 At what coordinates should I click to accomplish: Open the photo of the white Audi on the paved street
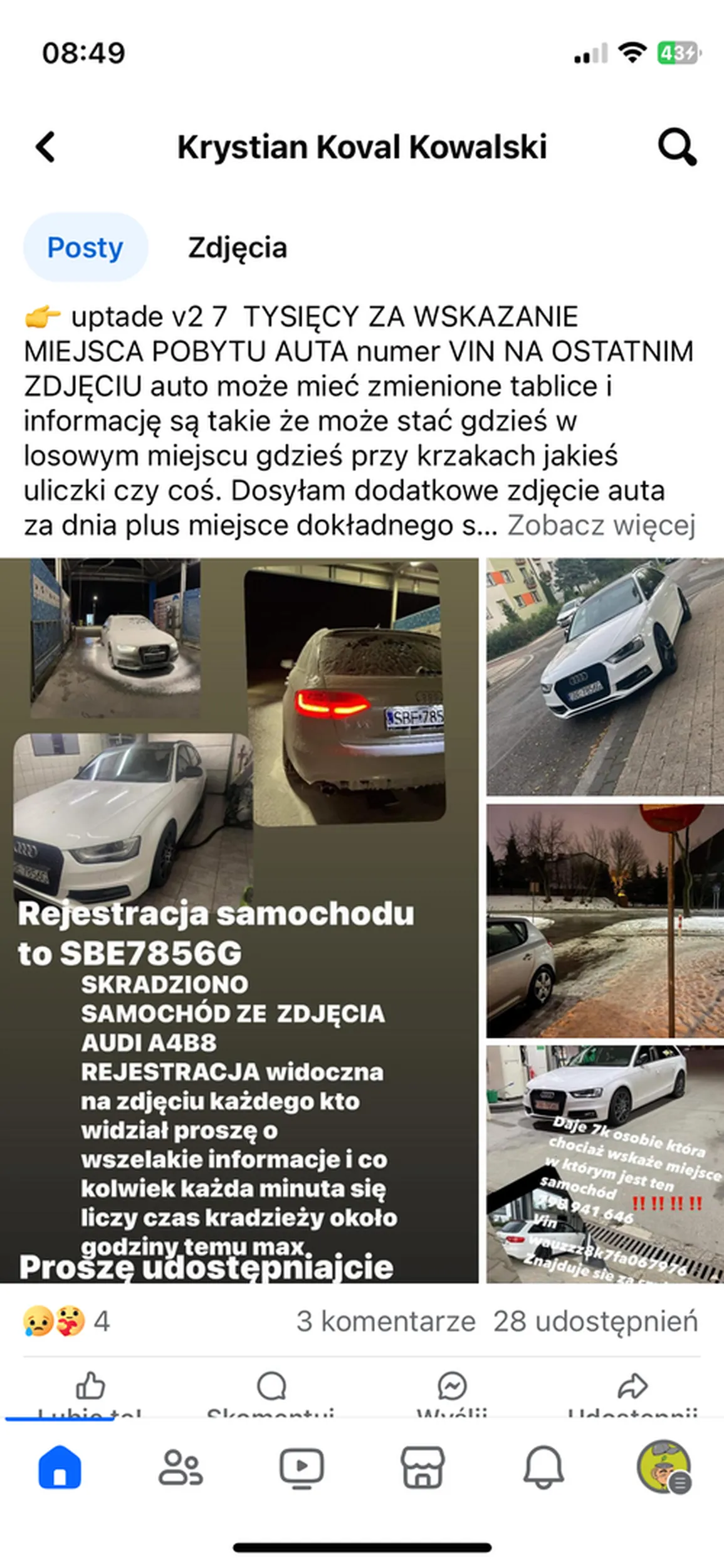pyautogui.click(x=605, y=676)
